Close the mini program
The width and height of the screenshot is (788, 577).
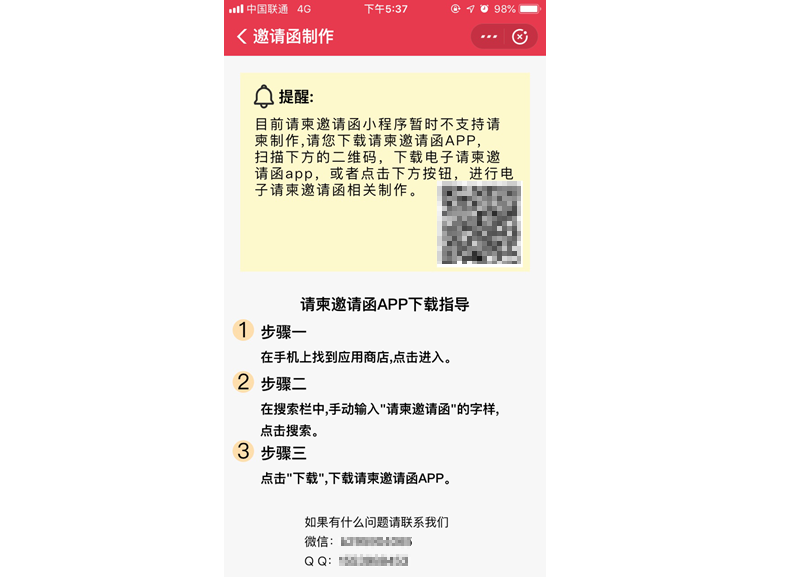coord(520,37)
